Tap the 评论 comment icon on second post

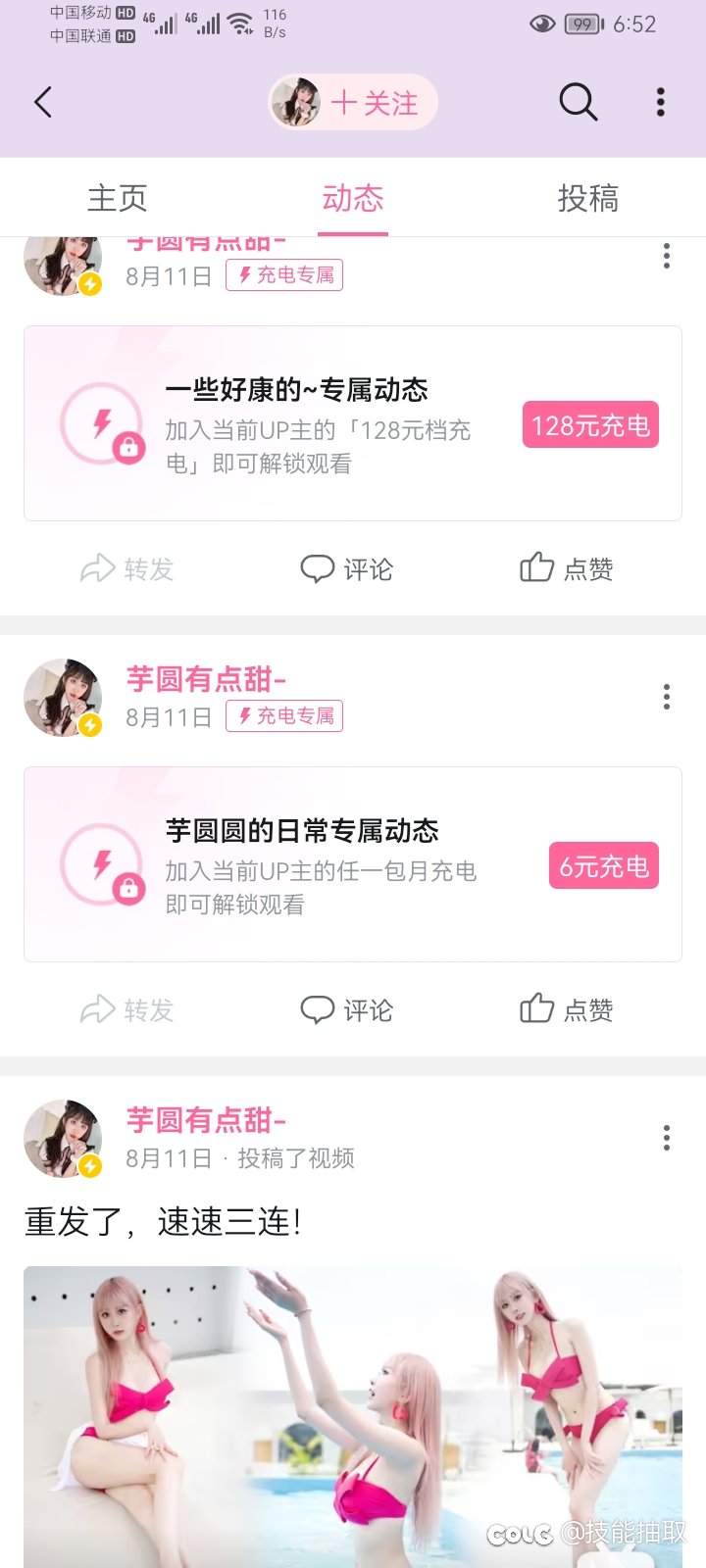click(x=319, y=1009)
